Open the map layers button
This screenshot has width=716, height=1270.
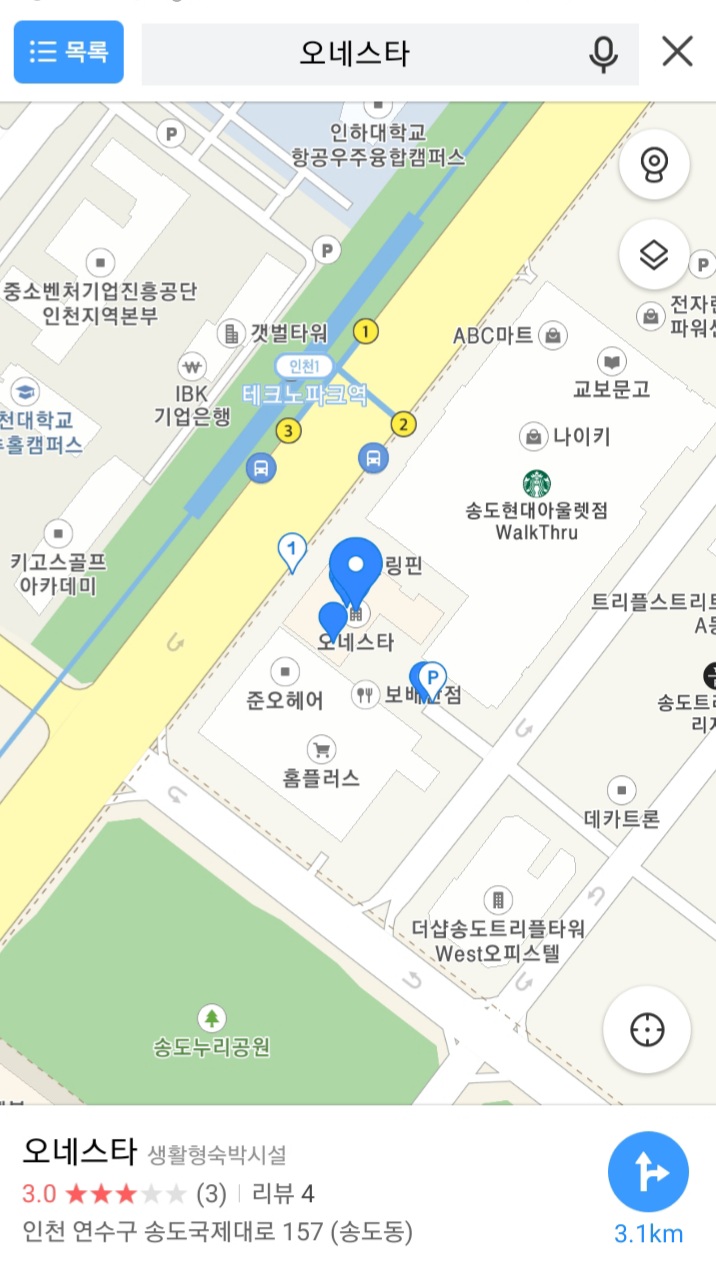pyautogui.click(x=654, y=255)
